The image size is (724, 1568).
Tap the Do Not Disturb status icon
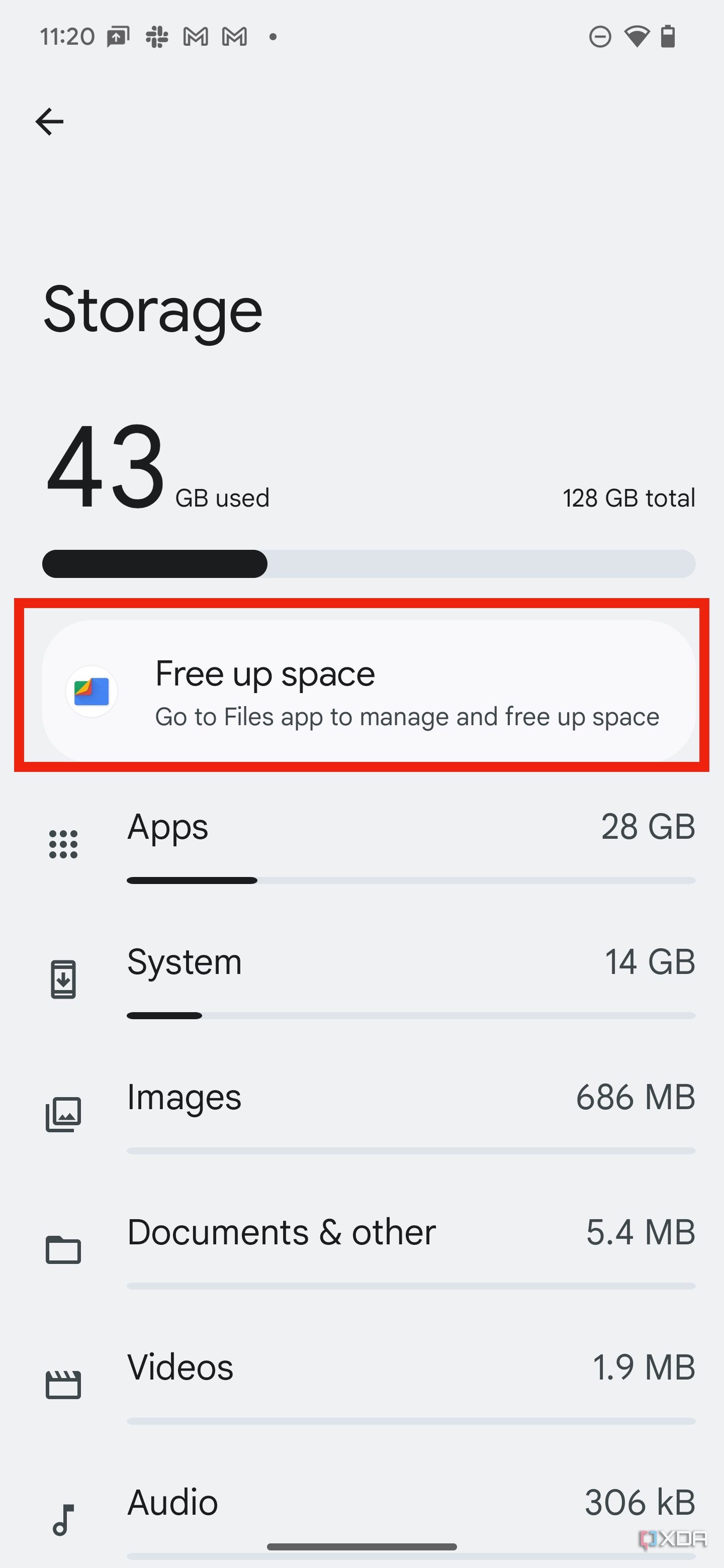[x=600, y=37]
